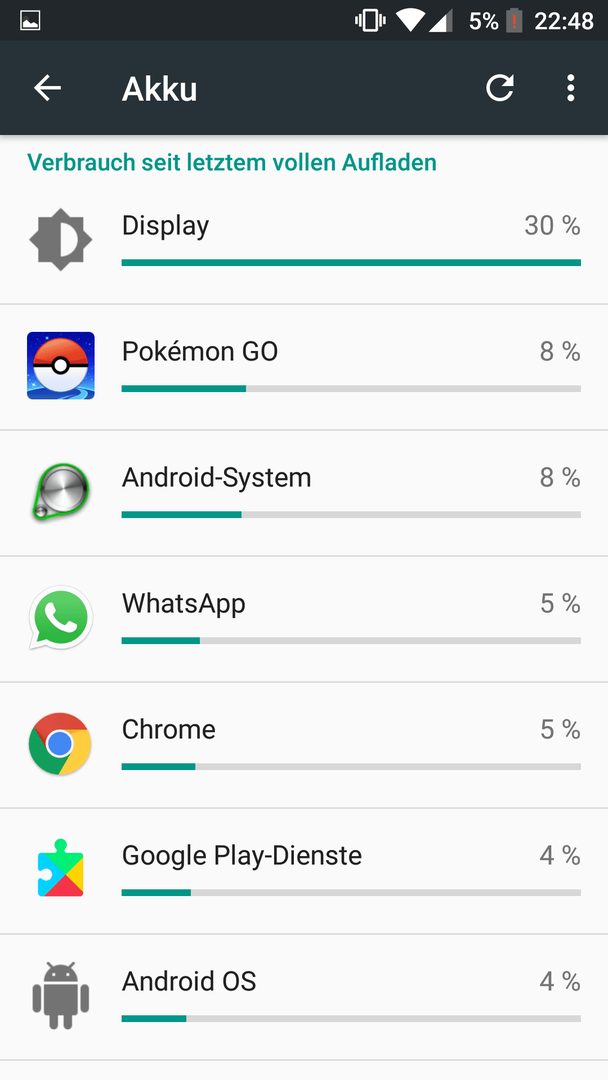
Task: Show WhatsApp battery consumption details
Action: 304,619
